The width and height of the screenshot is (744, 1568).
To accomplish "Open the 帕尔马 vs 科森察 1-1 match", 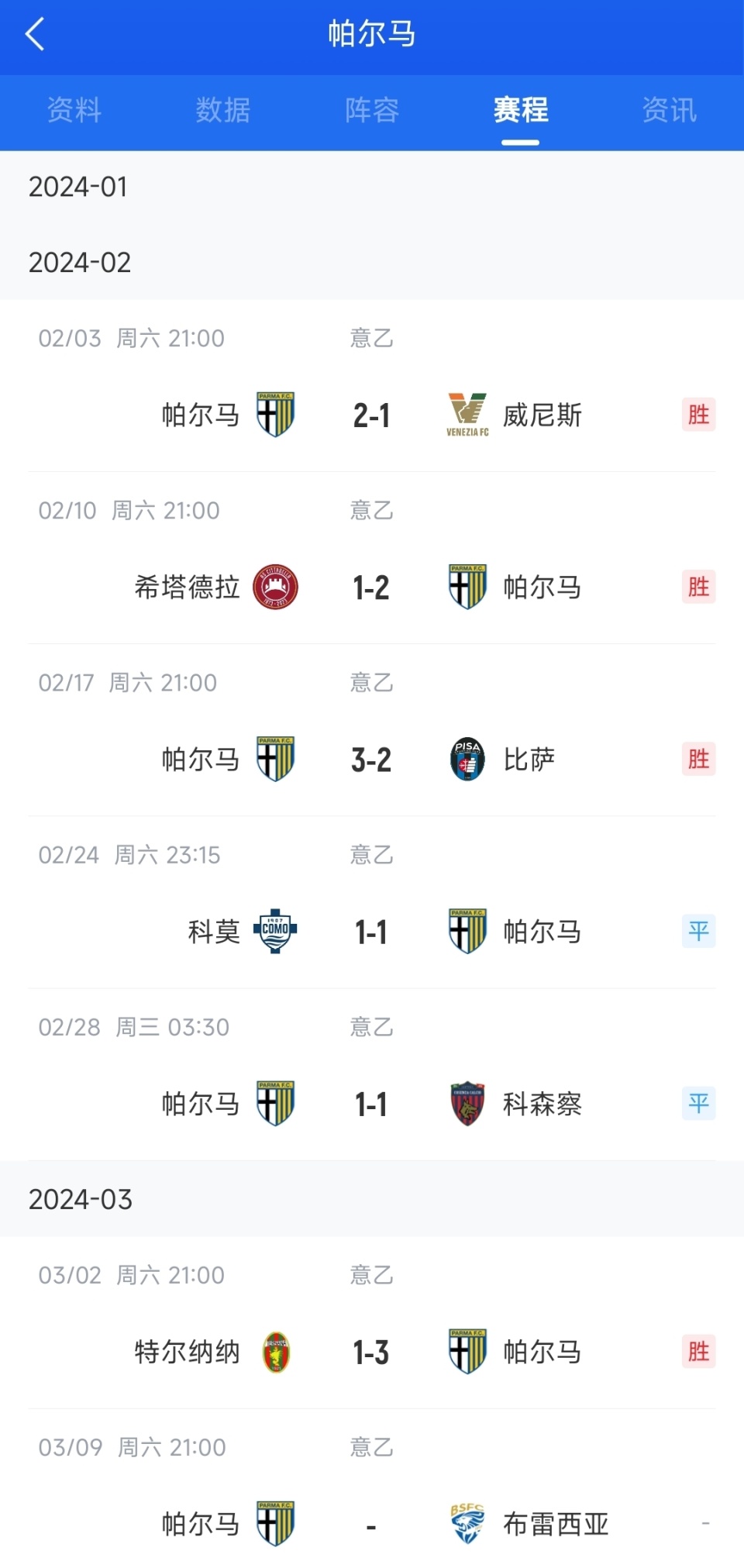I will (372, 1104).
